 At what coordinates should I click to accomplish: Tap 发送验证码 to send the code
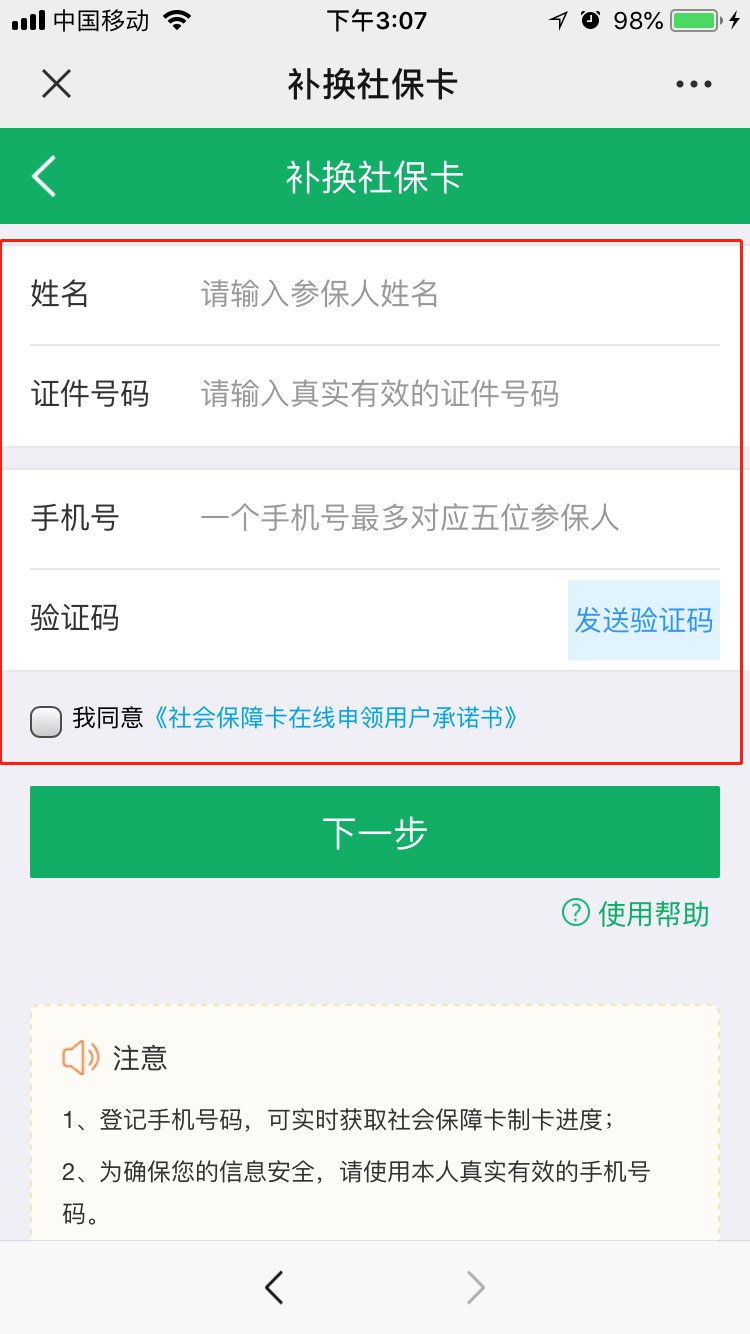pyautogui.click(x=643, y=620)
